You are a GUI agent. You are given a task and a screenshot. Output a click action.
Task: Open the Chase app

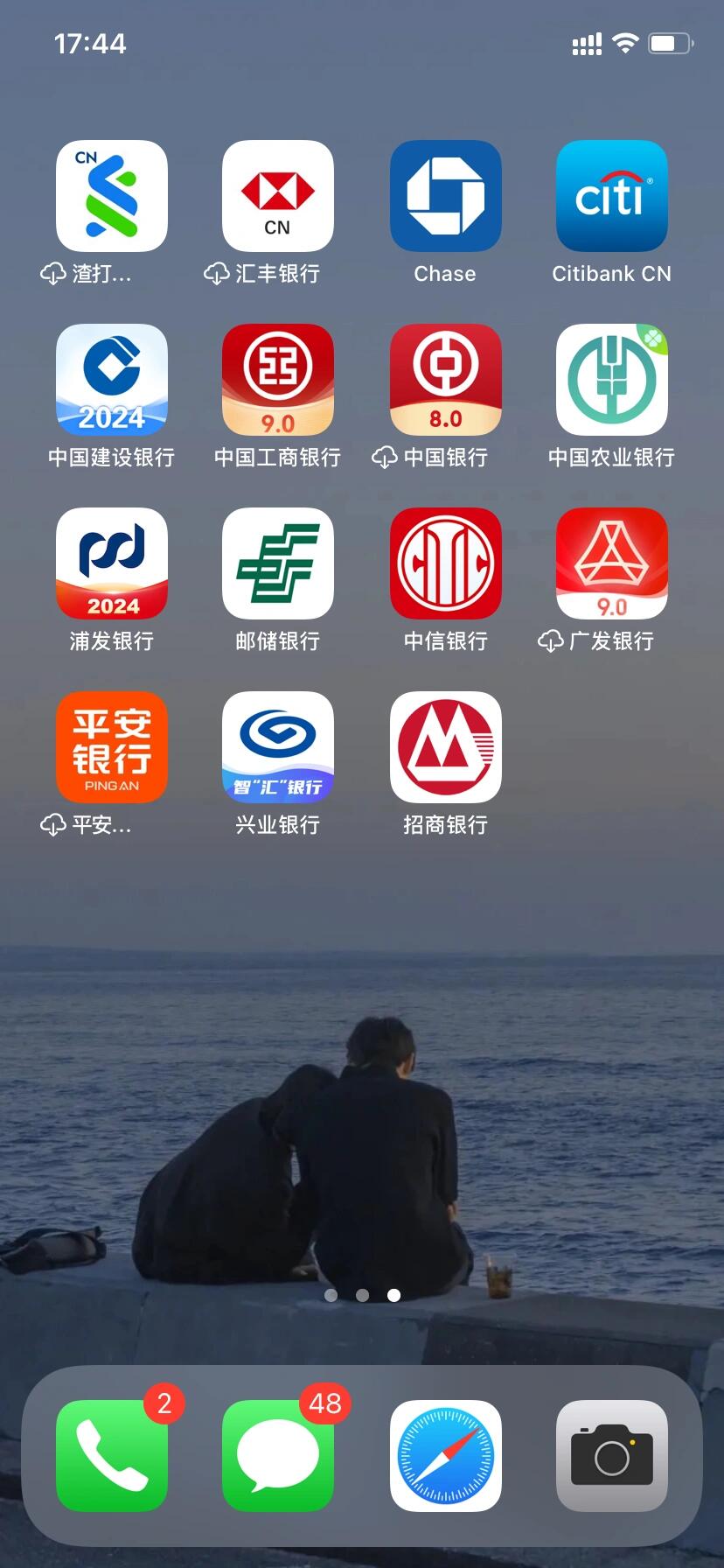(x=445, y=196)
